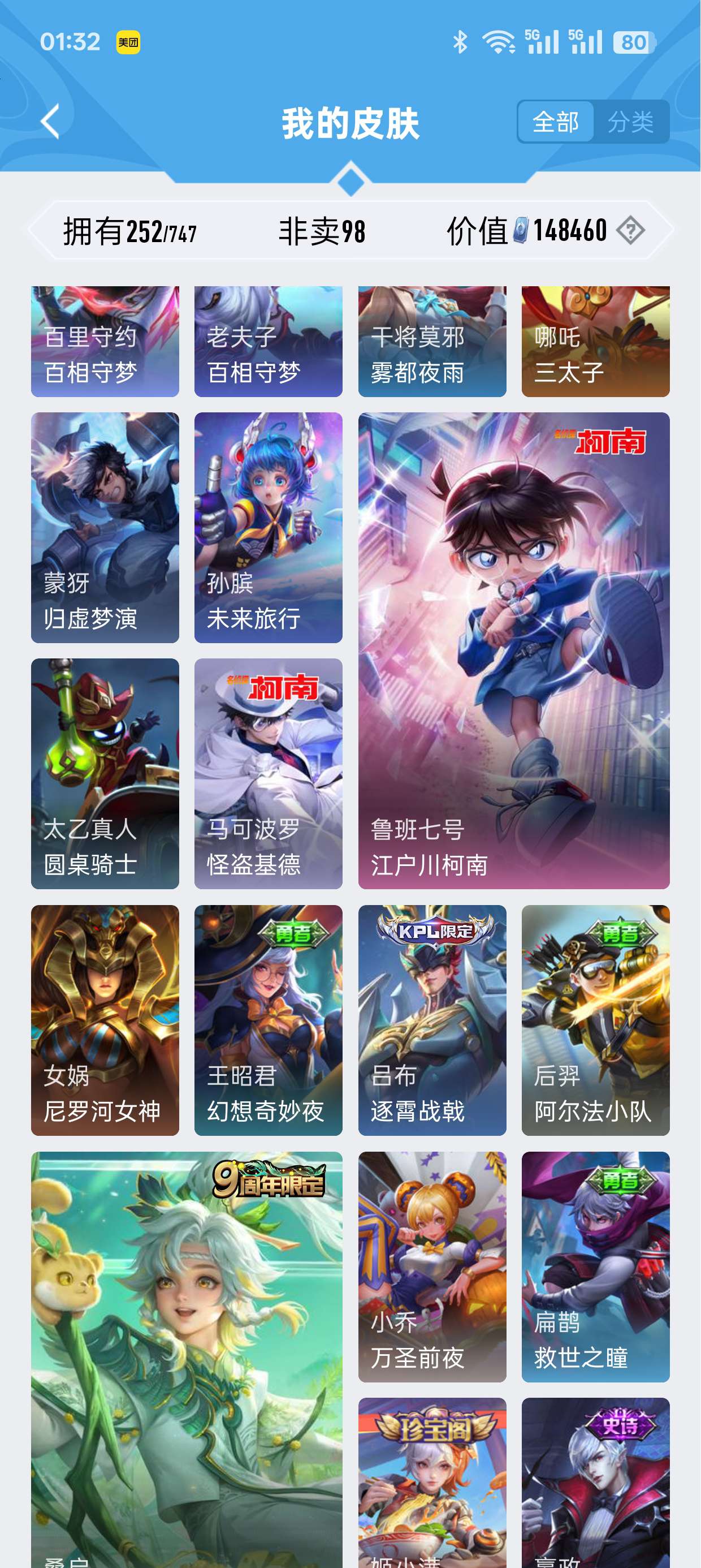Select 吕布 逐霄战戟 KPL skin
The height and width of the screenshot is (1568, 701).
(432, 1019)
